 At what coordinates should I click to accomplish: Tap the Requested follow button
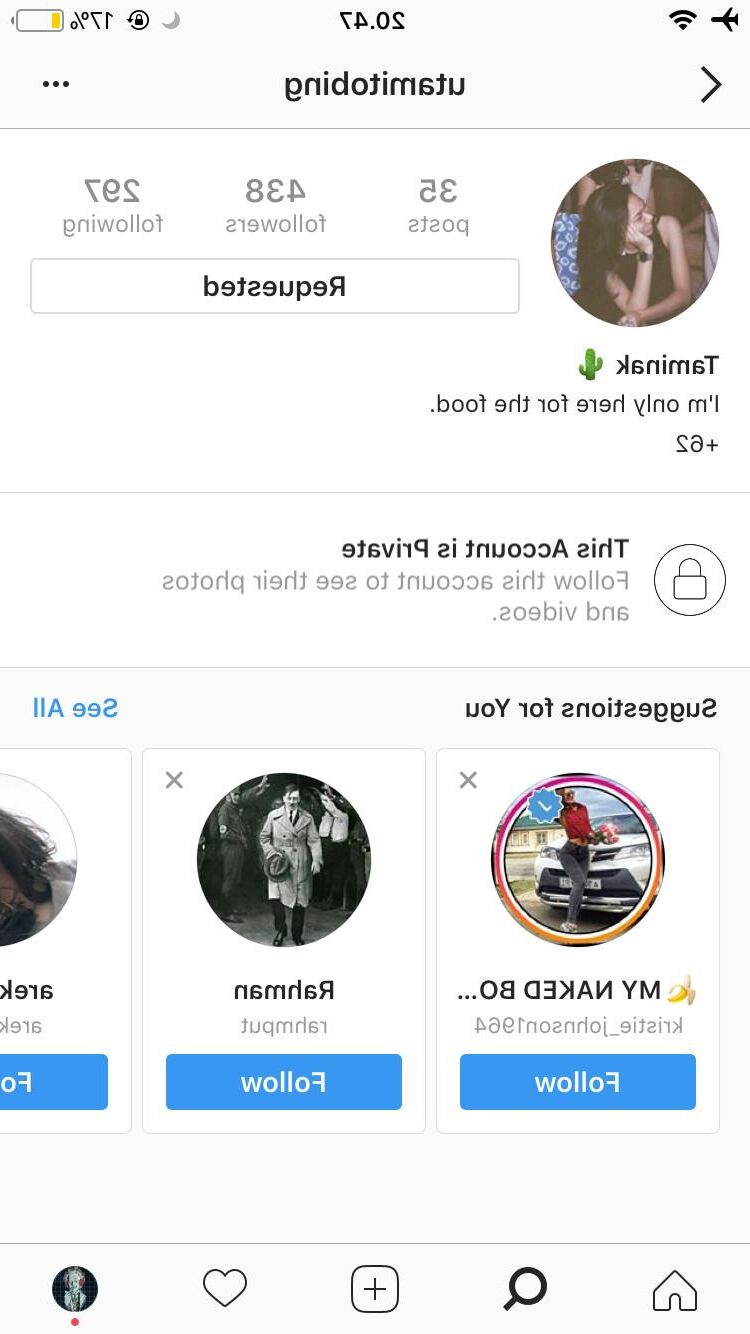275,287
